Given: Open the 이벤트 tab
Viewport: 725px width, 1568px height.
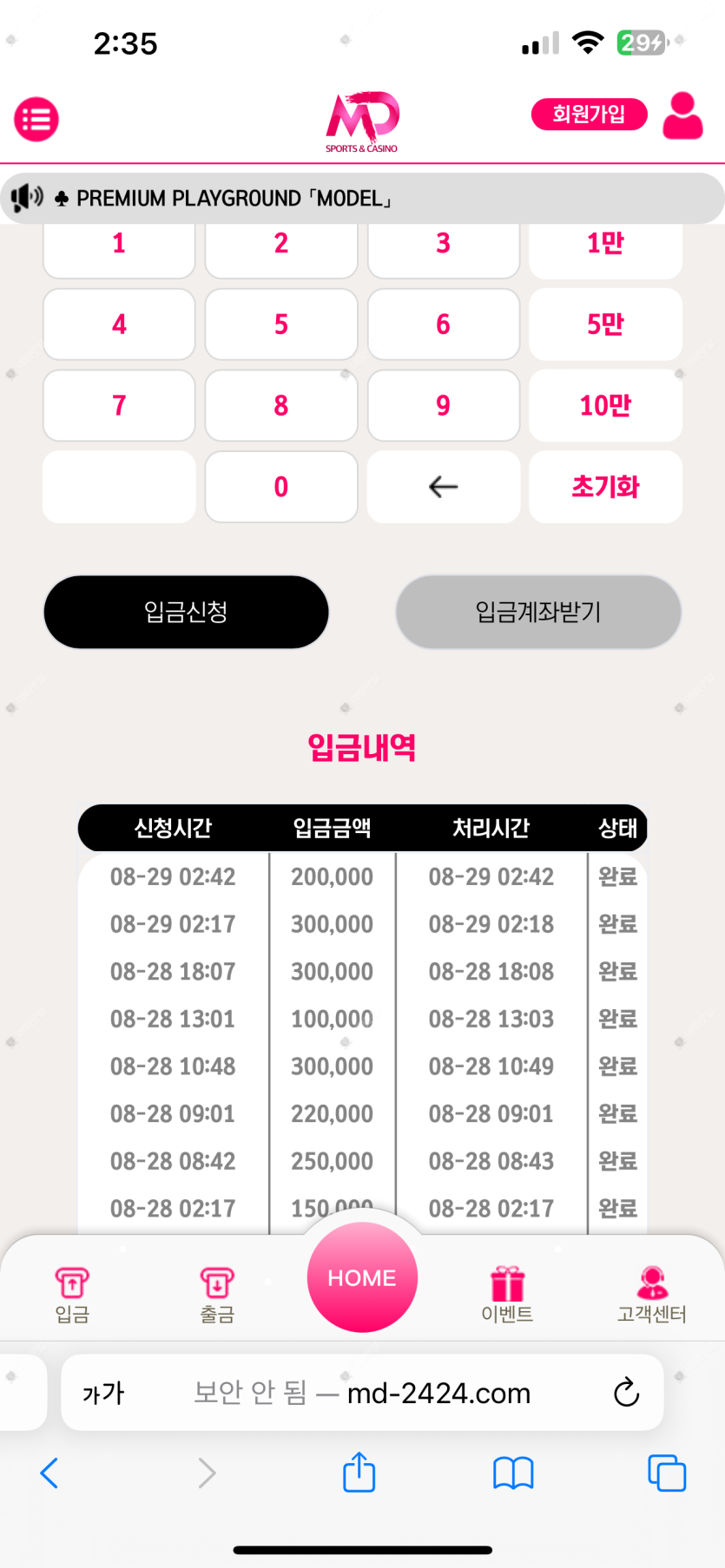Looking at the screenshot, I should coord(507,1294).
